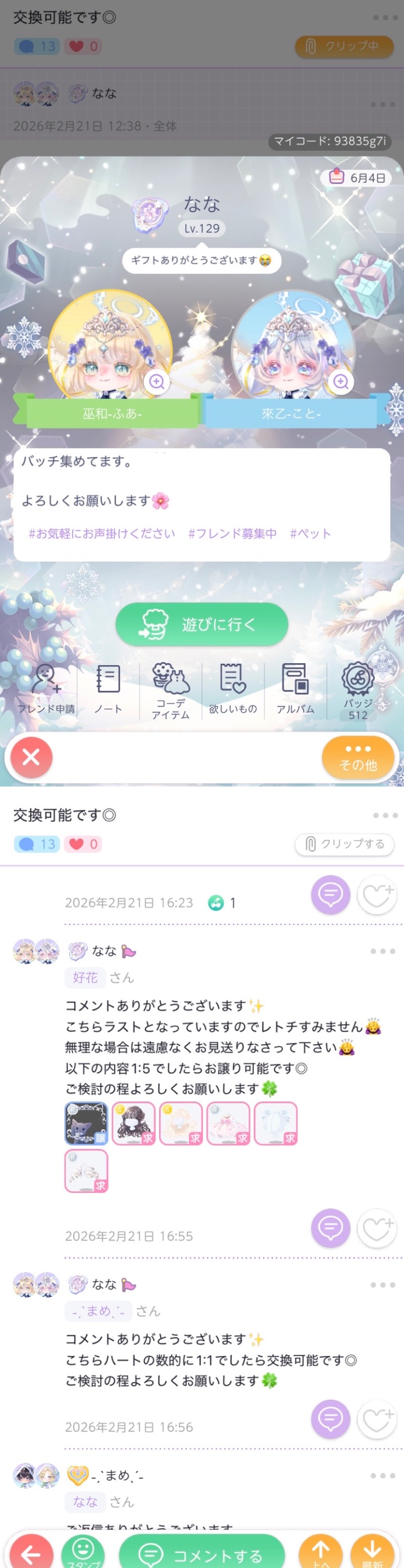Open the アルバム album
This screenshot has height=1568, width=404.
[296, 689]
